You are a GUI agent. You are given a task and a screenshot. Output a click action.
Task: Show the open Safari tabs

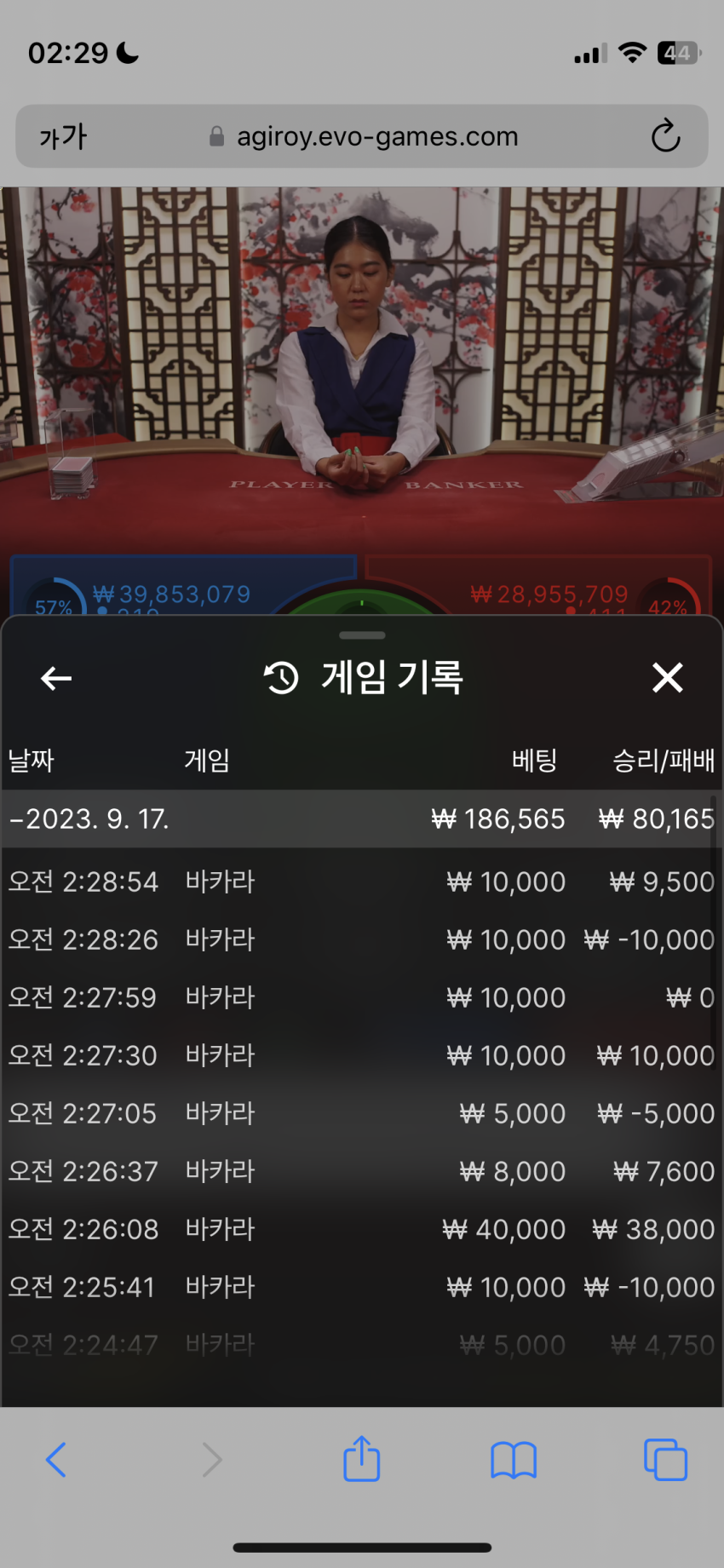665,1459
